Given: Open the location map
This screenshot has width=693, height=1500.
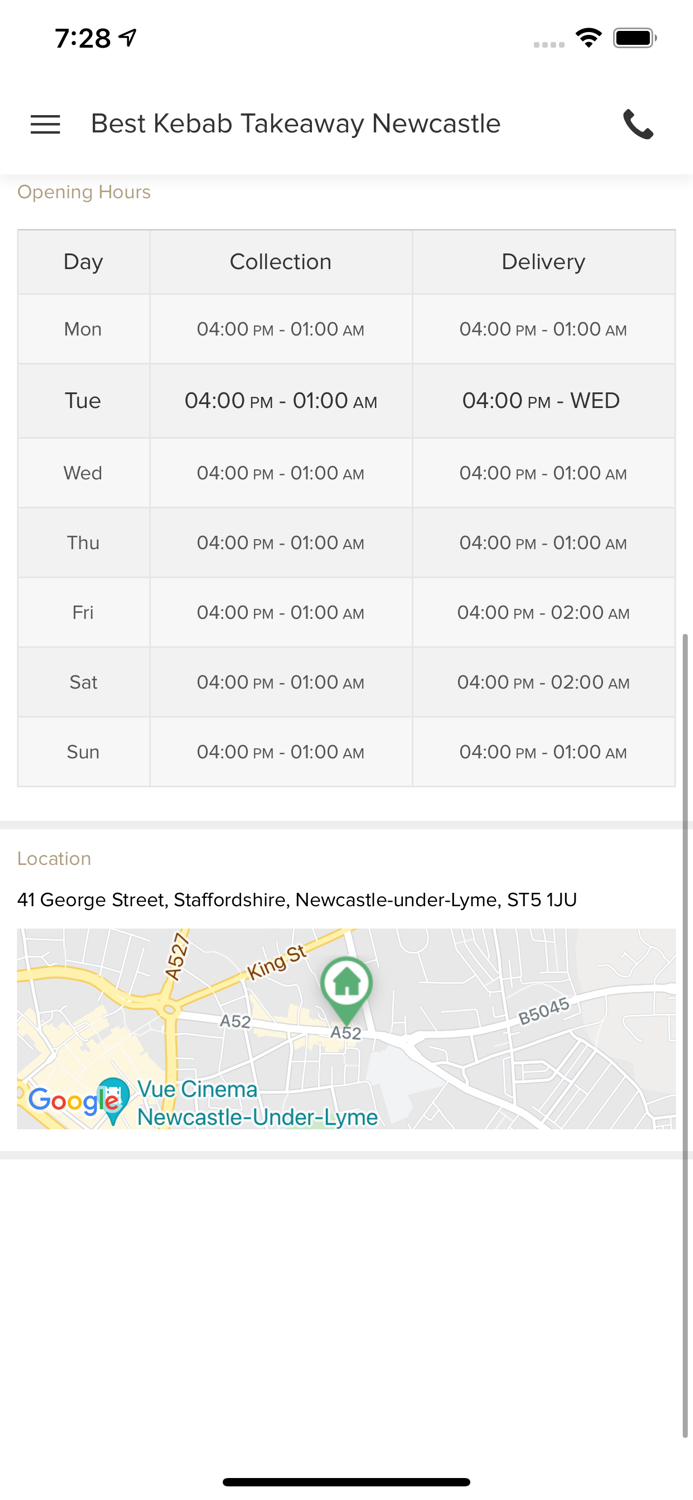Looking at the screenshot, I should click(x=346, y=1029).
